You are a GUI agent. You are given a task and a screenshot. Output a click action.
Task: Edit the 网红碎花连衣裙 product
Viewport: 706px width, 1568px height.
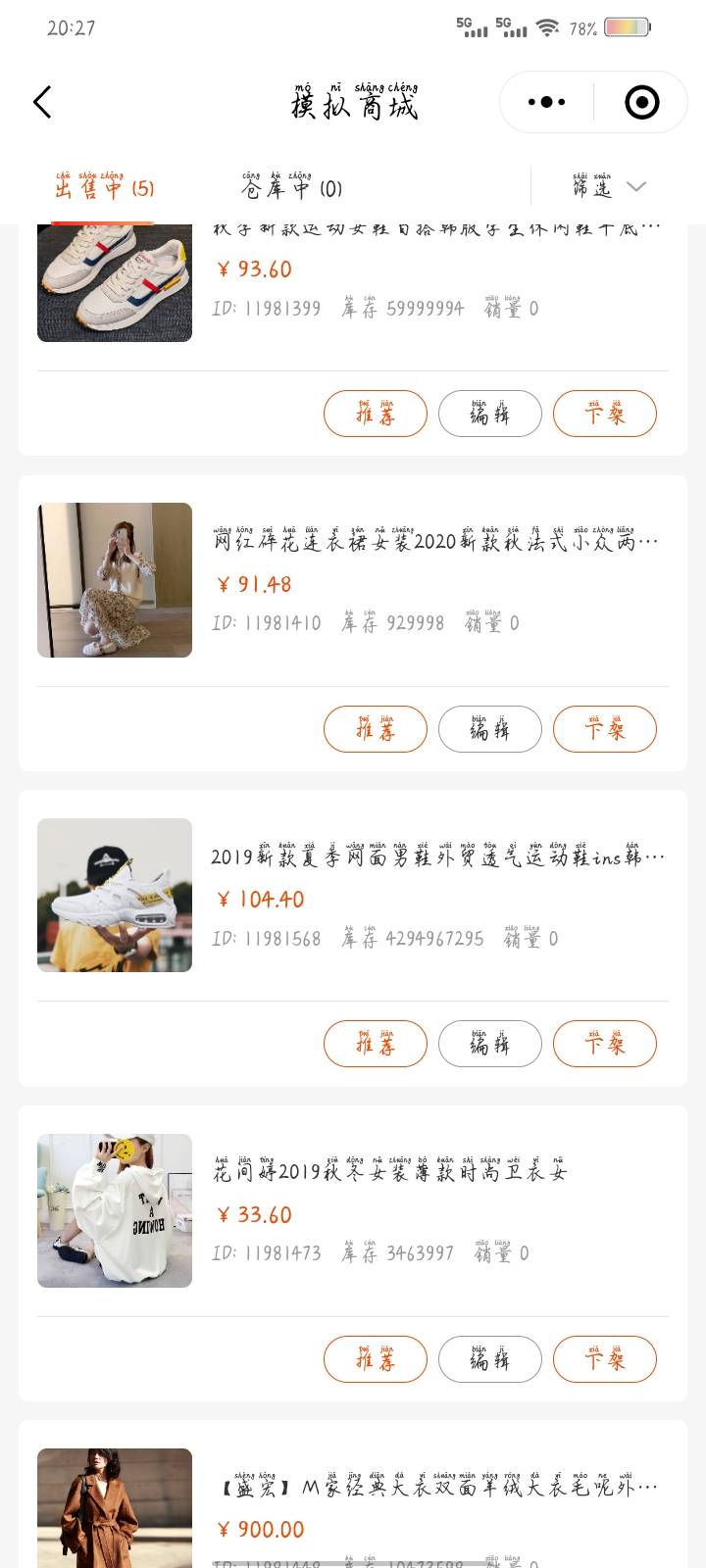coord(490,729)
